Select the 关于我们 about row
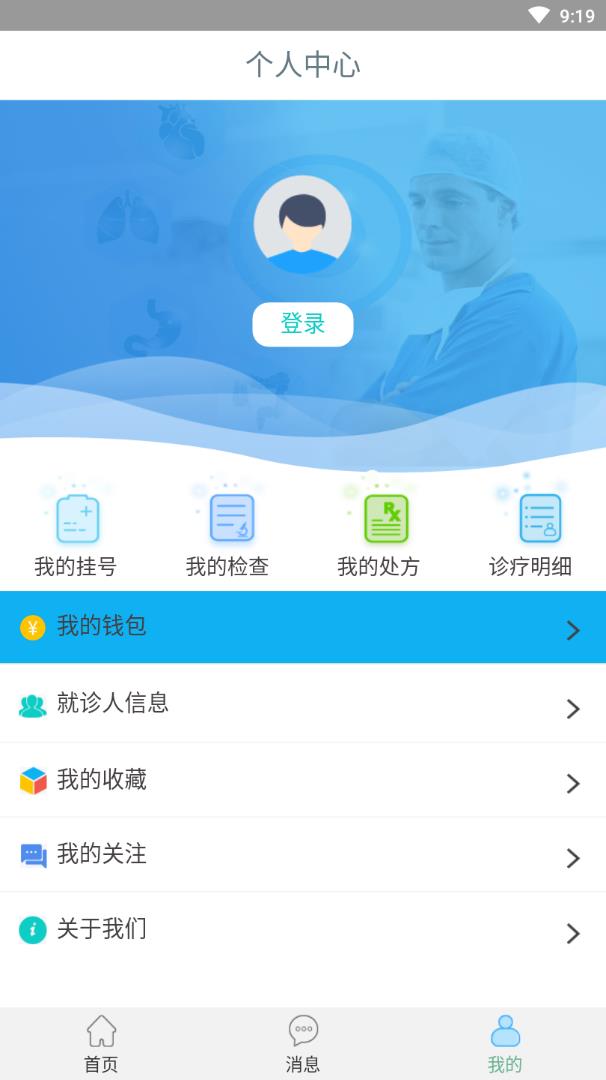The image size is (606, 1080). (303, 930)
